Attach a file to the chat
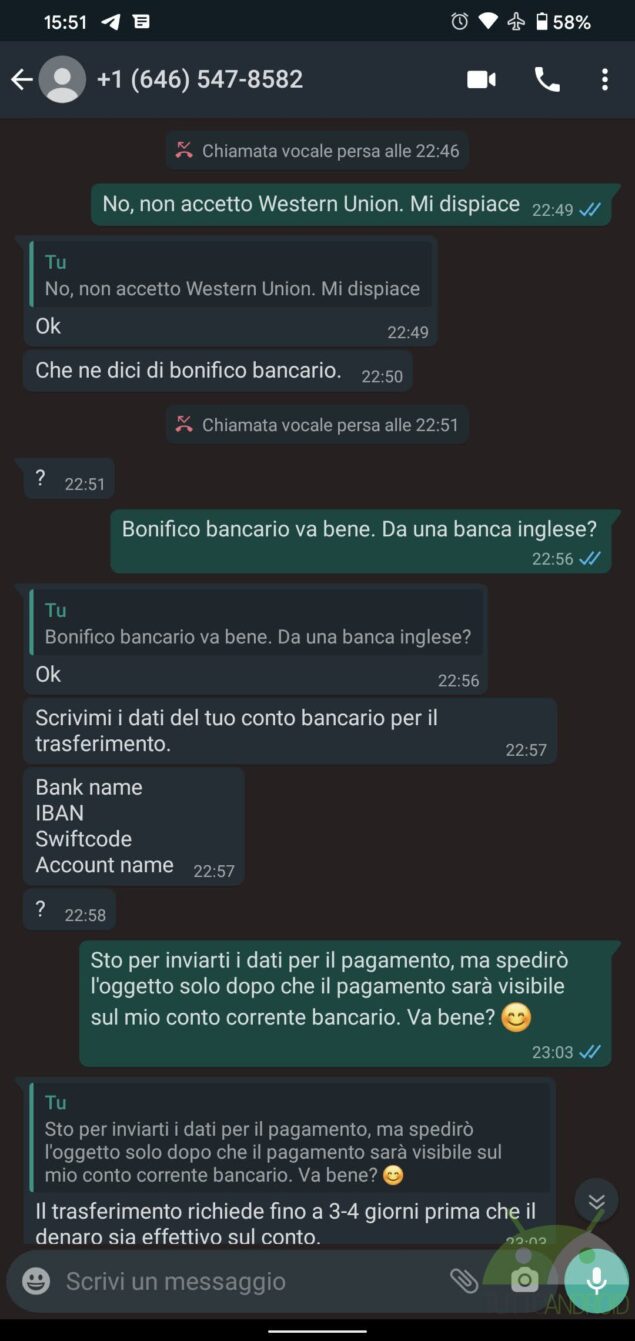This screenshot has height=1341, width=635. 463,1281
